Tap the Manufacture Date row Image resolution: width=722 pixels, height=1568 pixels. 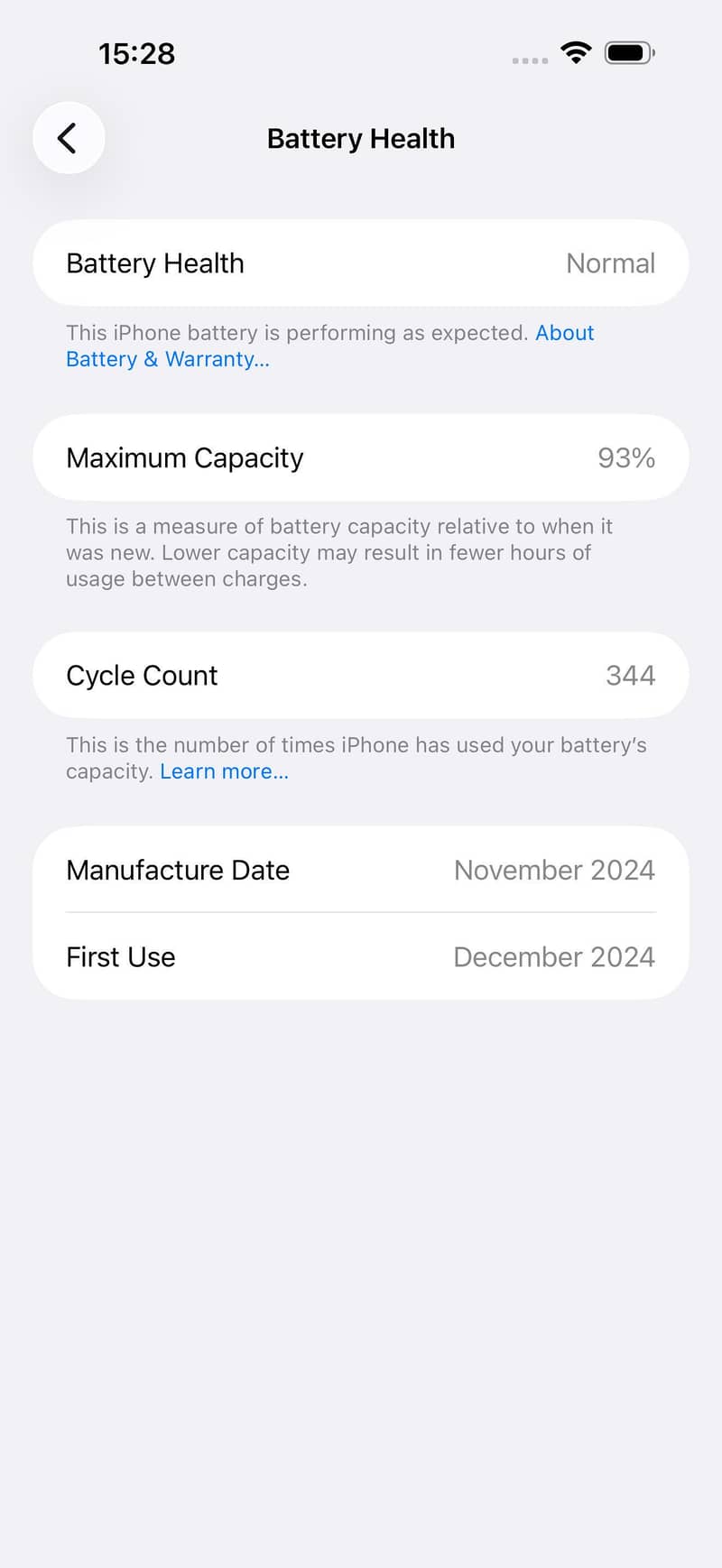(x=361, y=870)
